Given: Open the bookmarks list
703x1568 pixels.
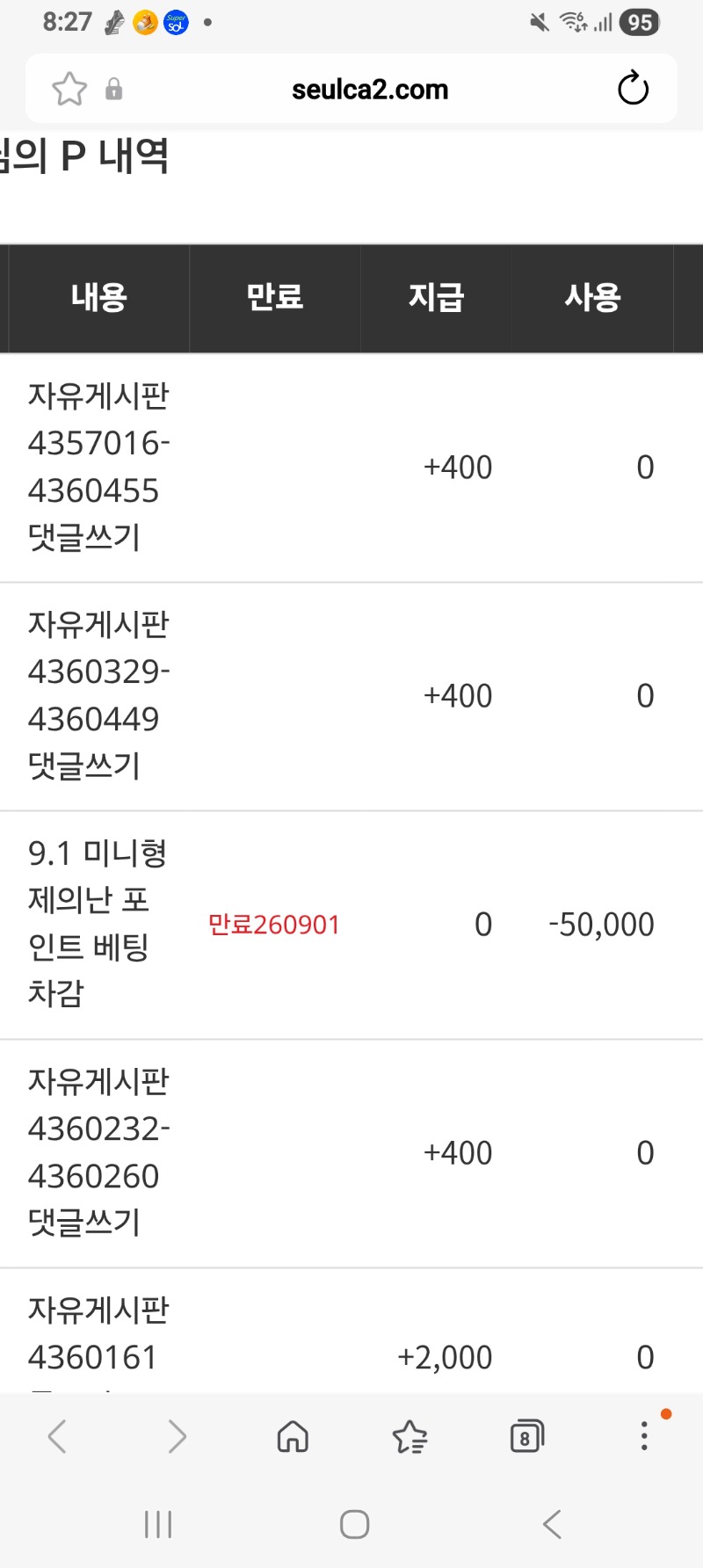Looking at the screenshot, I should (409, 1436).
